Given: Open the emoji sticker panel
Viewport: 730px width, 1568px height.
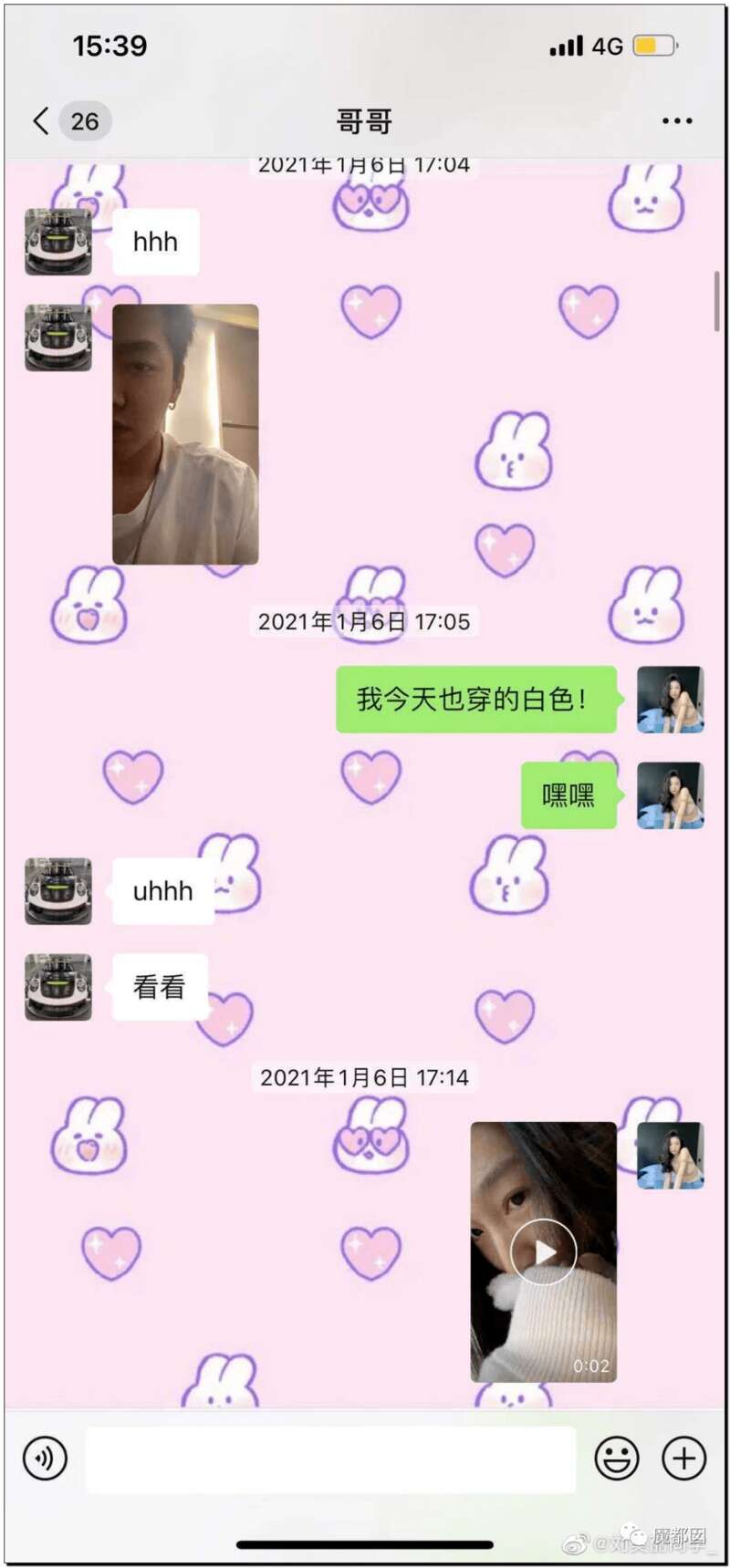Looking at the screenshot, I should (x=617, y=1458).
